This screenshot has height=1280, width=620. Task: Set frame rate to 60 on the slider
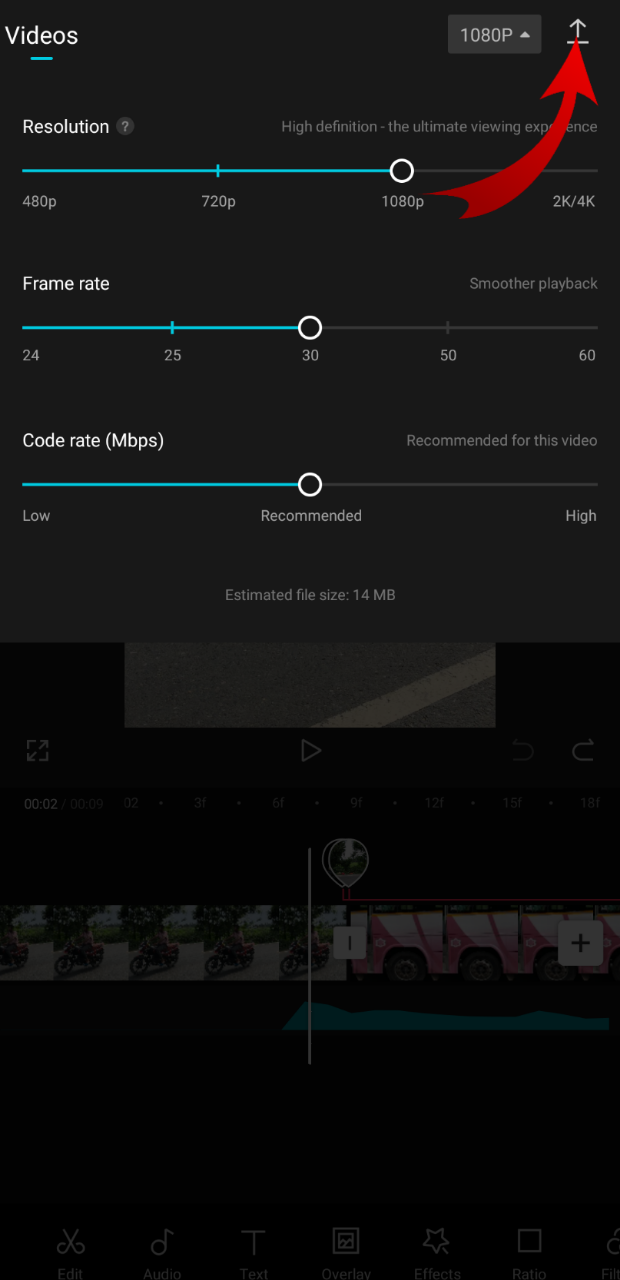596,327
